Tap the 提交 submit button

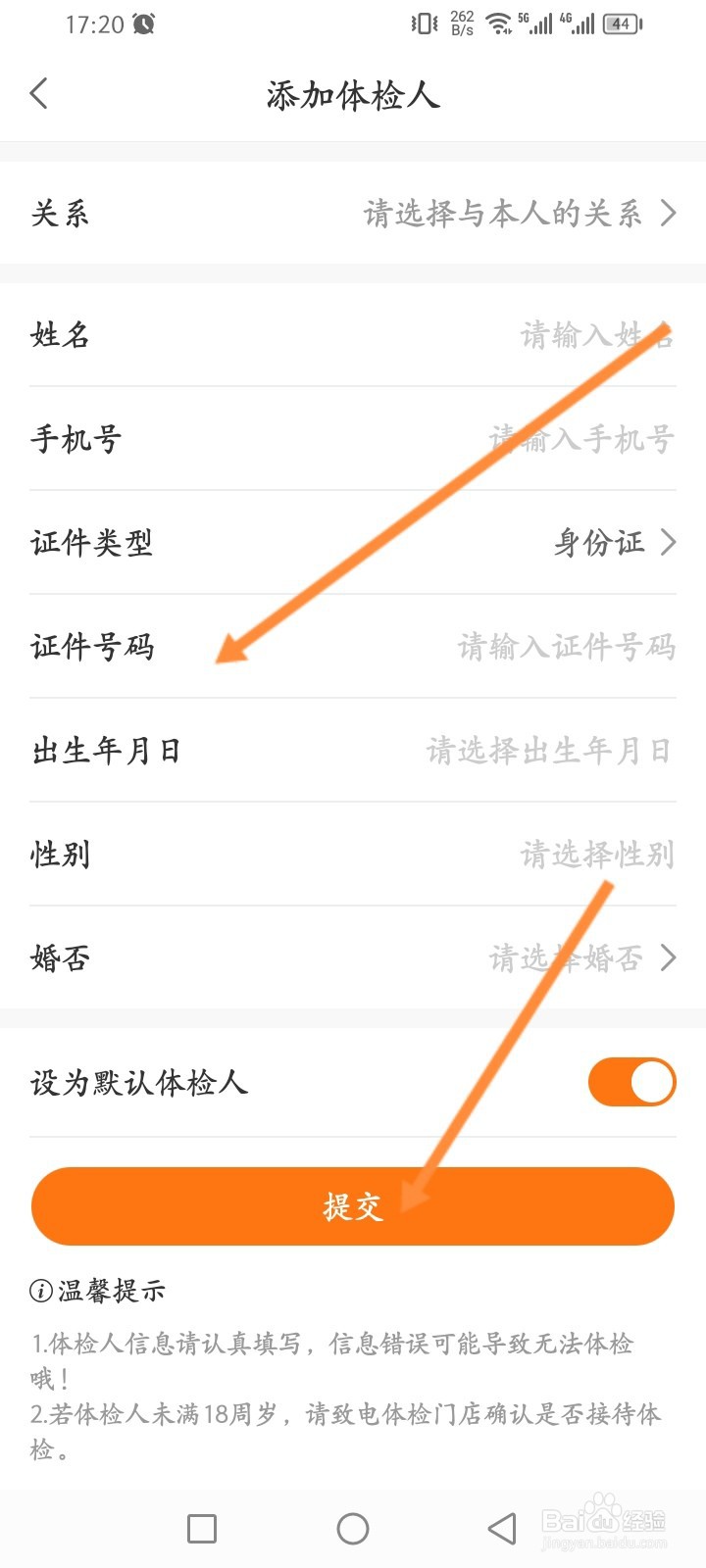353,1206
